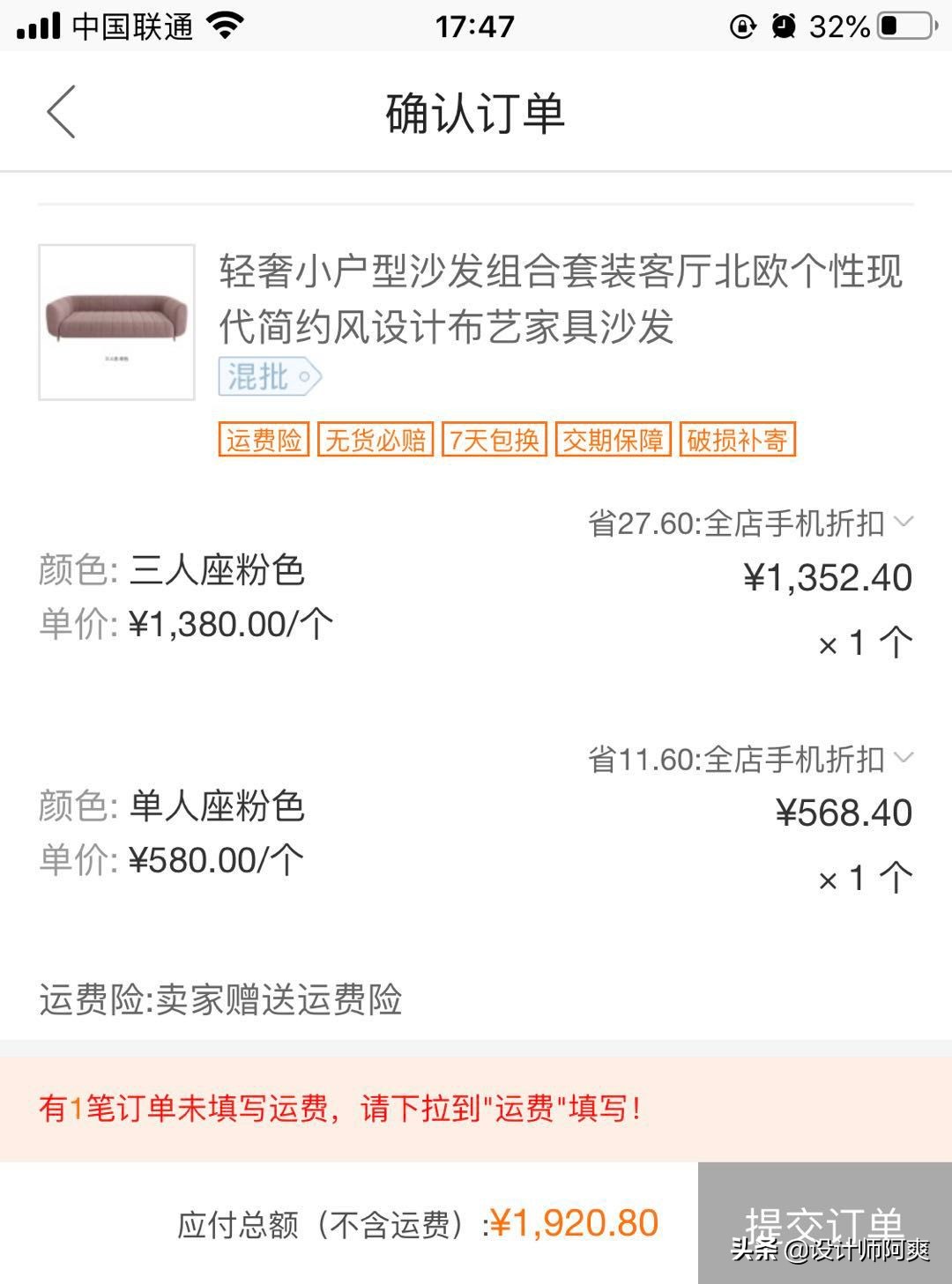The image size is (952, 1284).
Task: Tap the 破损补寄 service badge
Action: [x=737, y=440]
